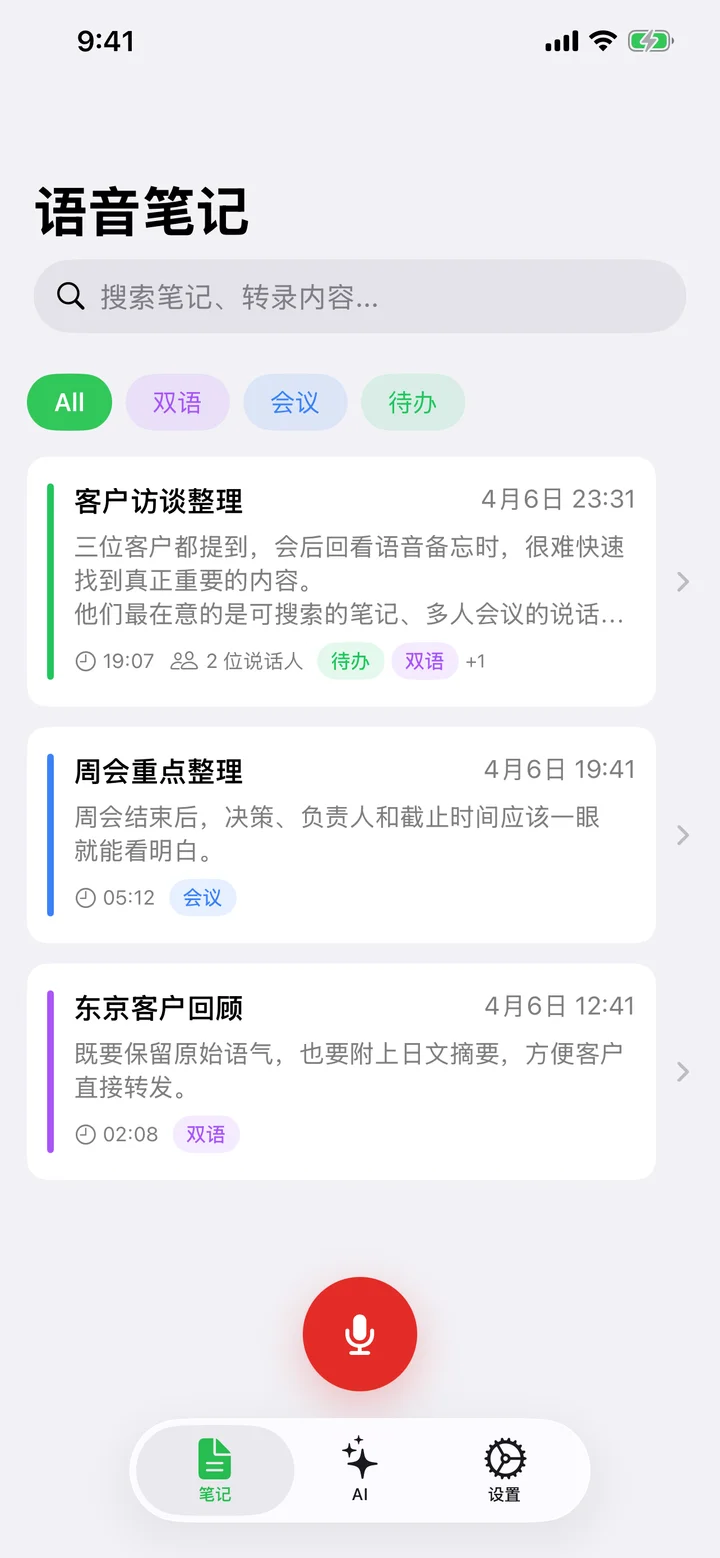
Task: Click the clock icon showing 05:12 duration
Action: 86,897
